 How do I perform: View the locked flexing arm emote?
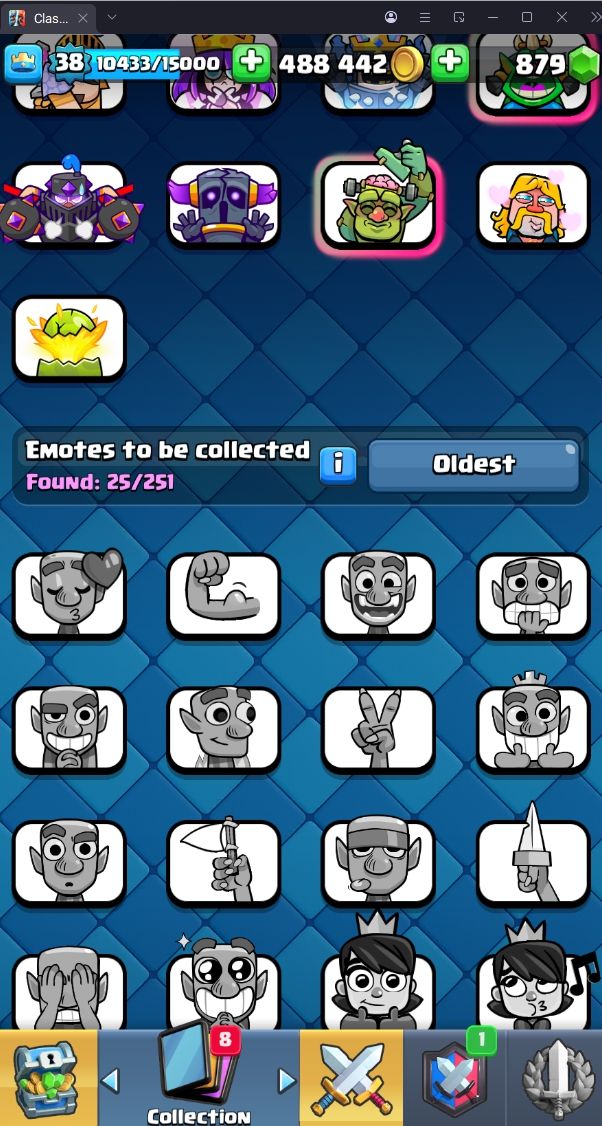tap(223, 595)
